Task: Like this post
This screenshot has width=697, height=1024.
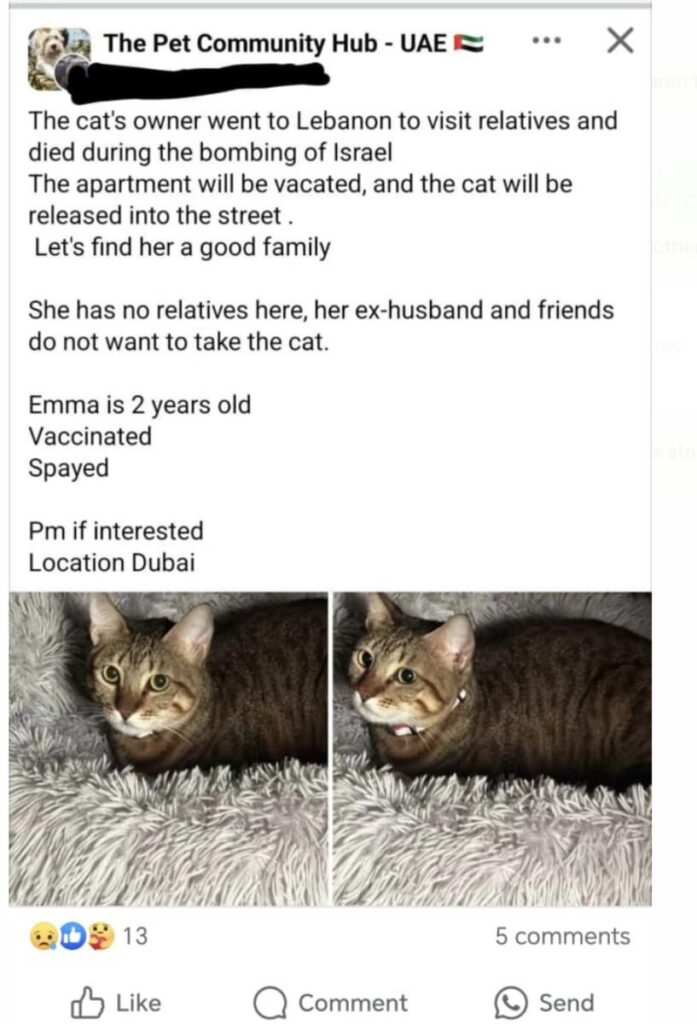Action: coord(116,1002)
